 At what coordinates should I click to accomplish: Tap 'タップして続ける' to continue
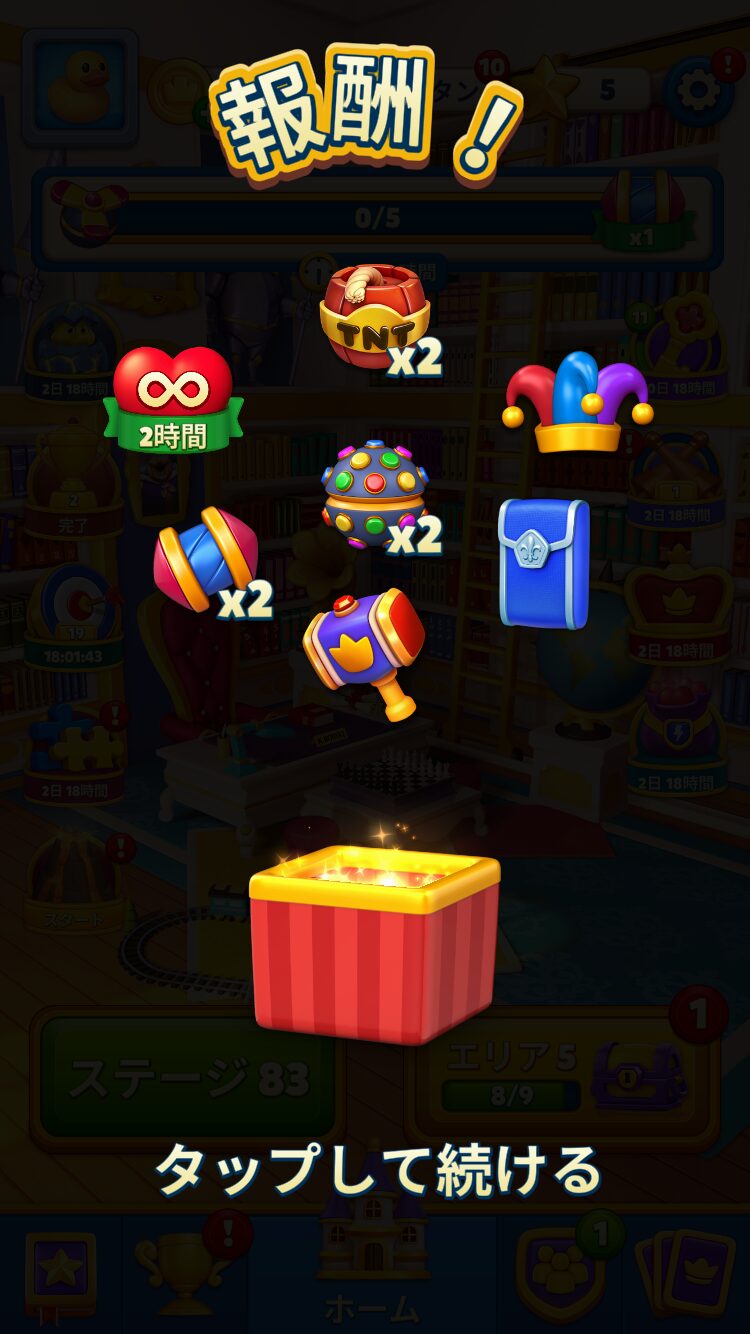point(377,1170)
